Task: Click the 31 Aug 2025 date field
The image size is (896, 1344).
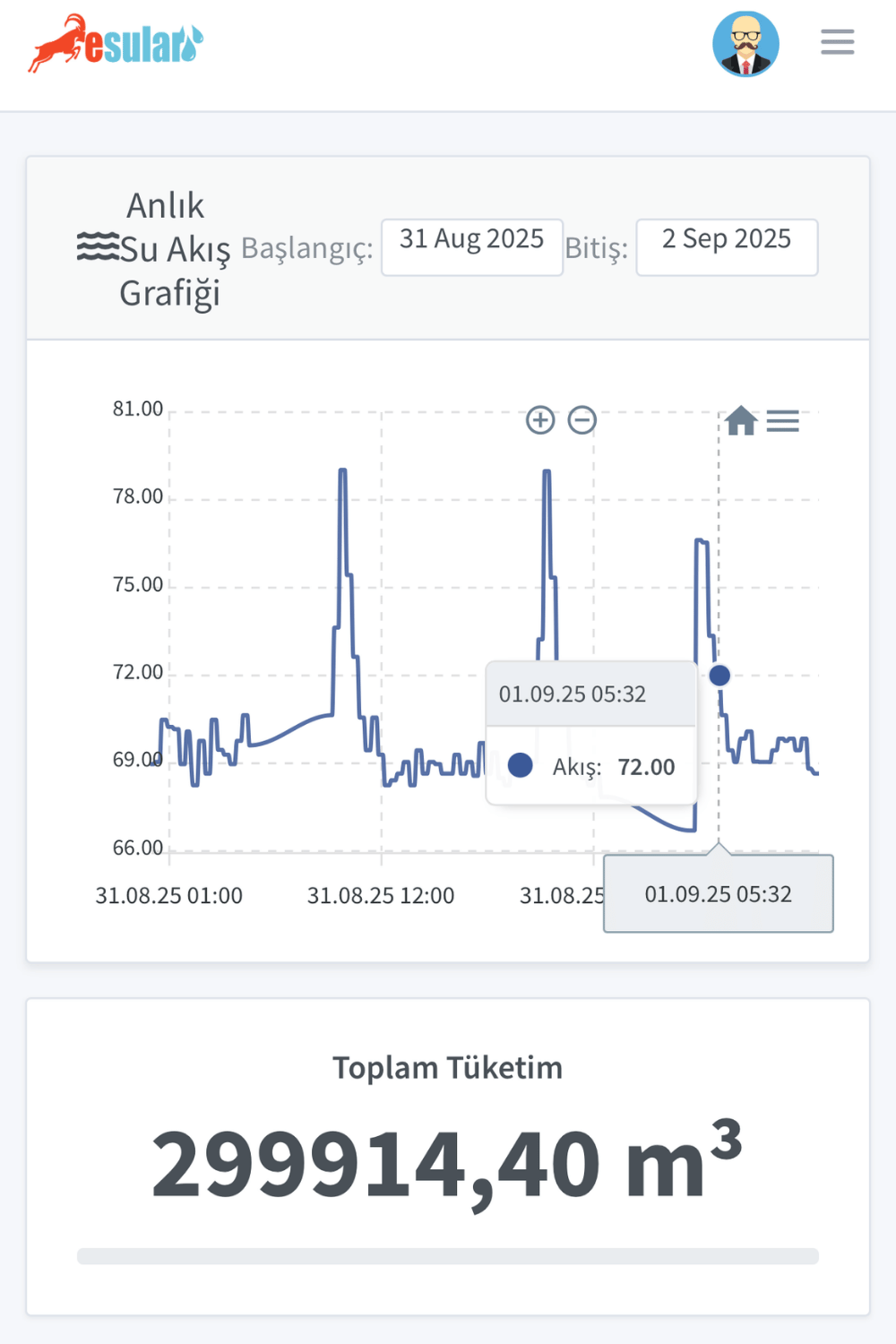Action: (472, 246)
